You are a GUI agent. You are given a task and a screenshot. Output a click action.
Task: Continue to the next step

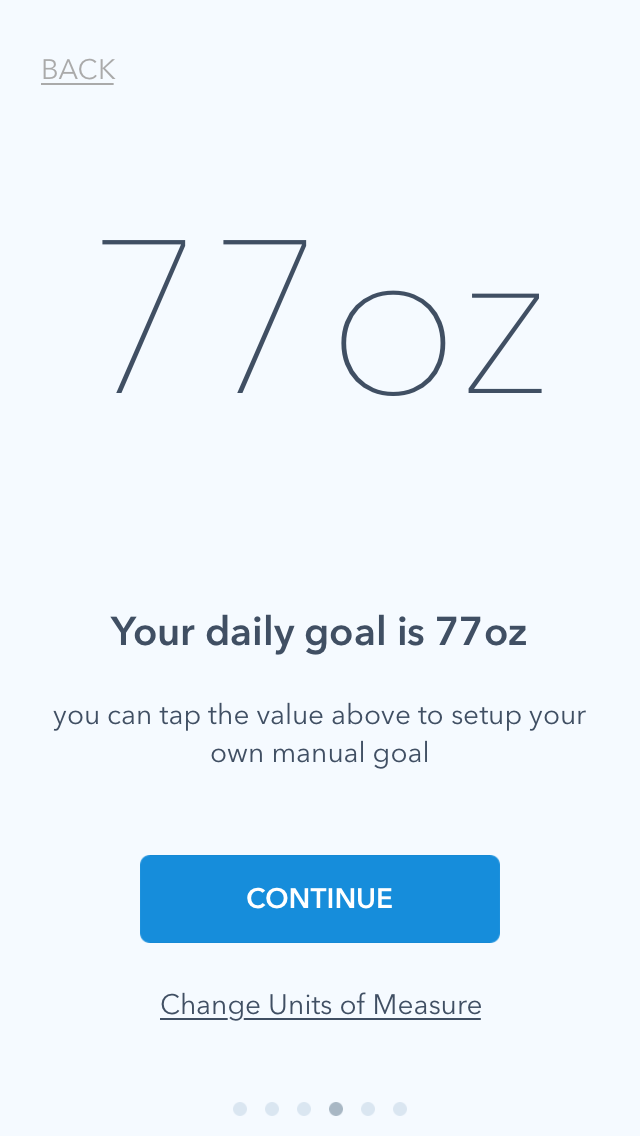[x=320, y=898]
